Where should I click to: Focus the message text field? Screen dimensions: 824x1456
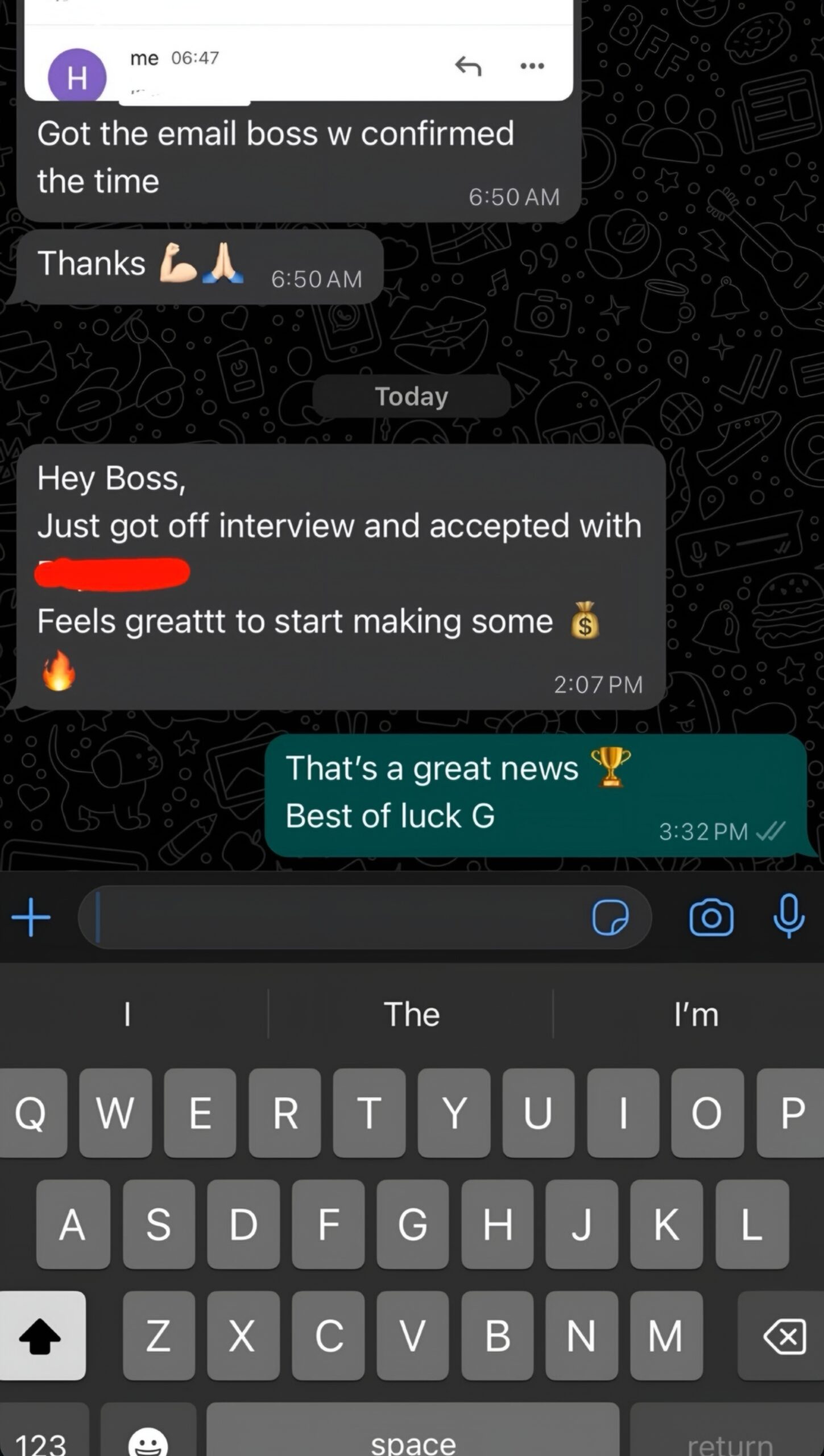(341, 917)
